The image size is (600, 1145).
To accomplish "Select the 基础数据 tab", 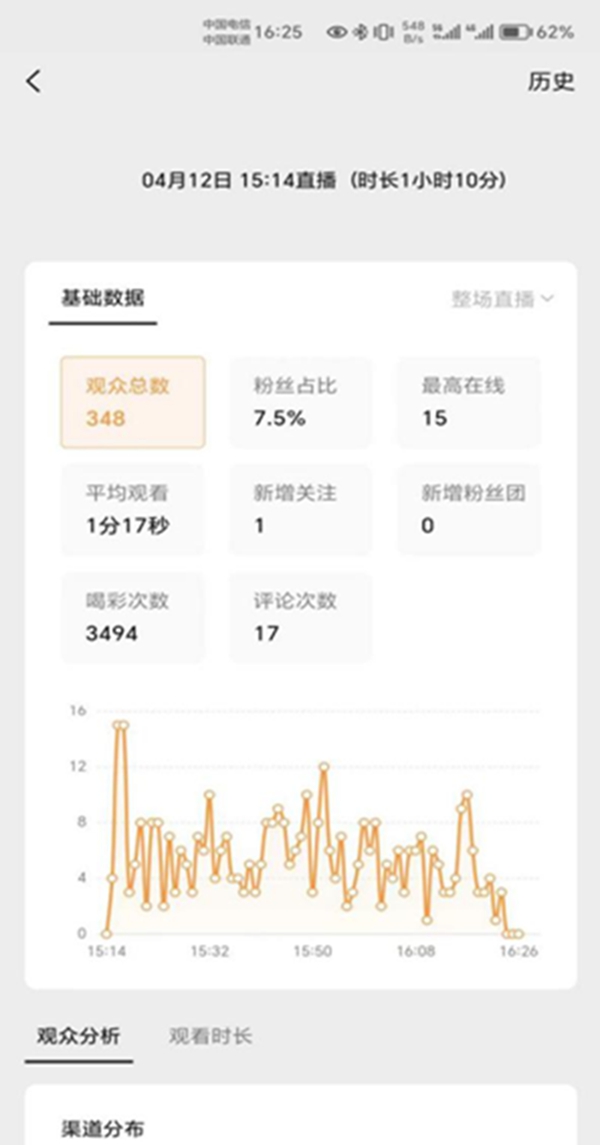I will click(x=102, y=298).
